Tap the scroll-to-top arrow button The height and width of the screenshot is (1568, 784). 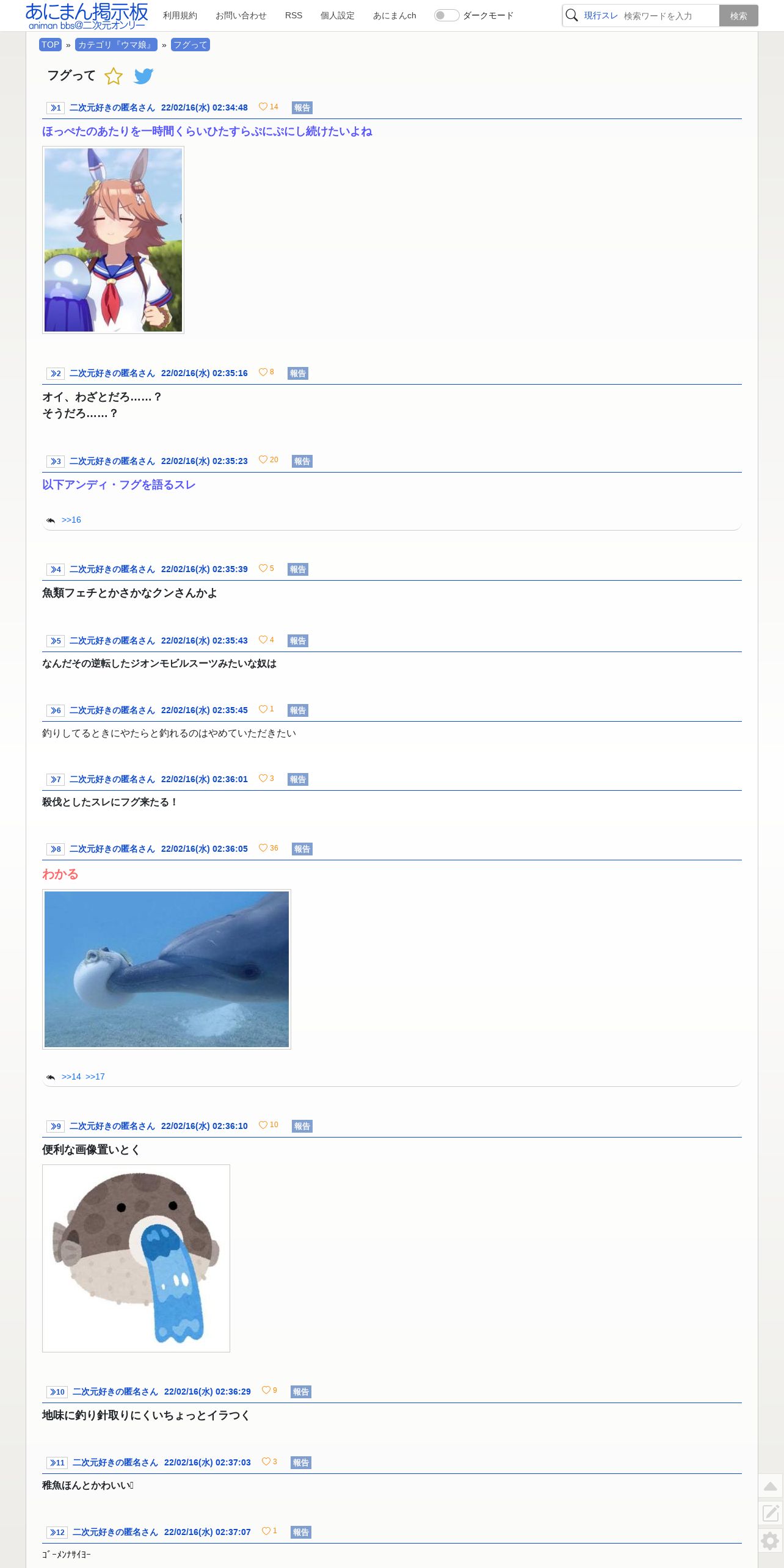[771, 1486]
